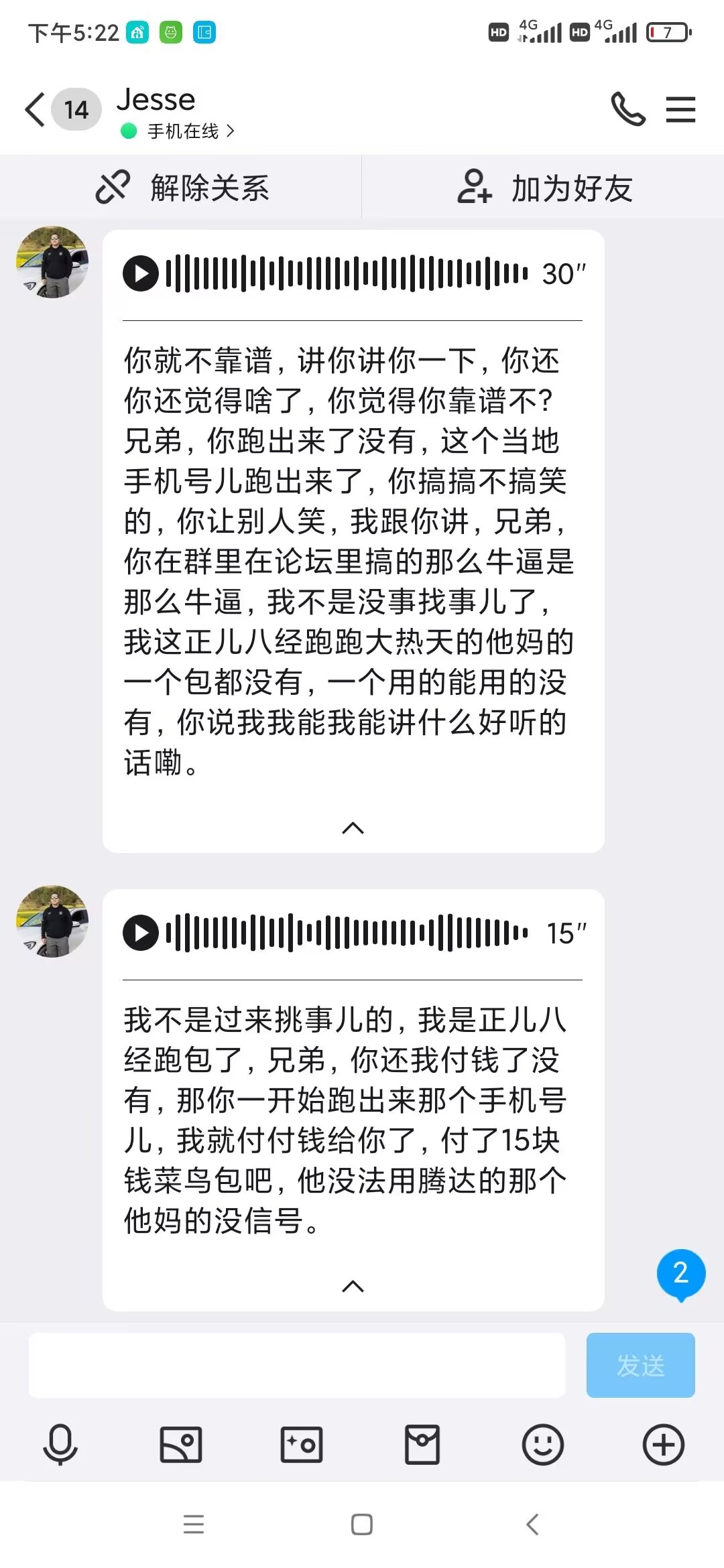This screenshot has height=1568, width=724.
Task: Play the 15-second voice message
Action: tap(141, 933)
